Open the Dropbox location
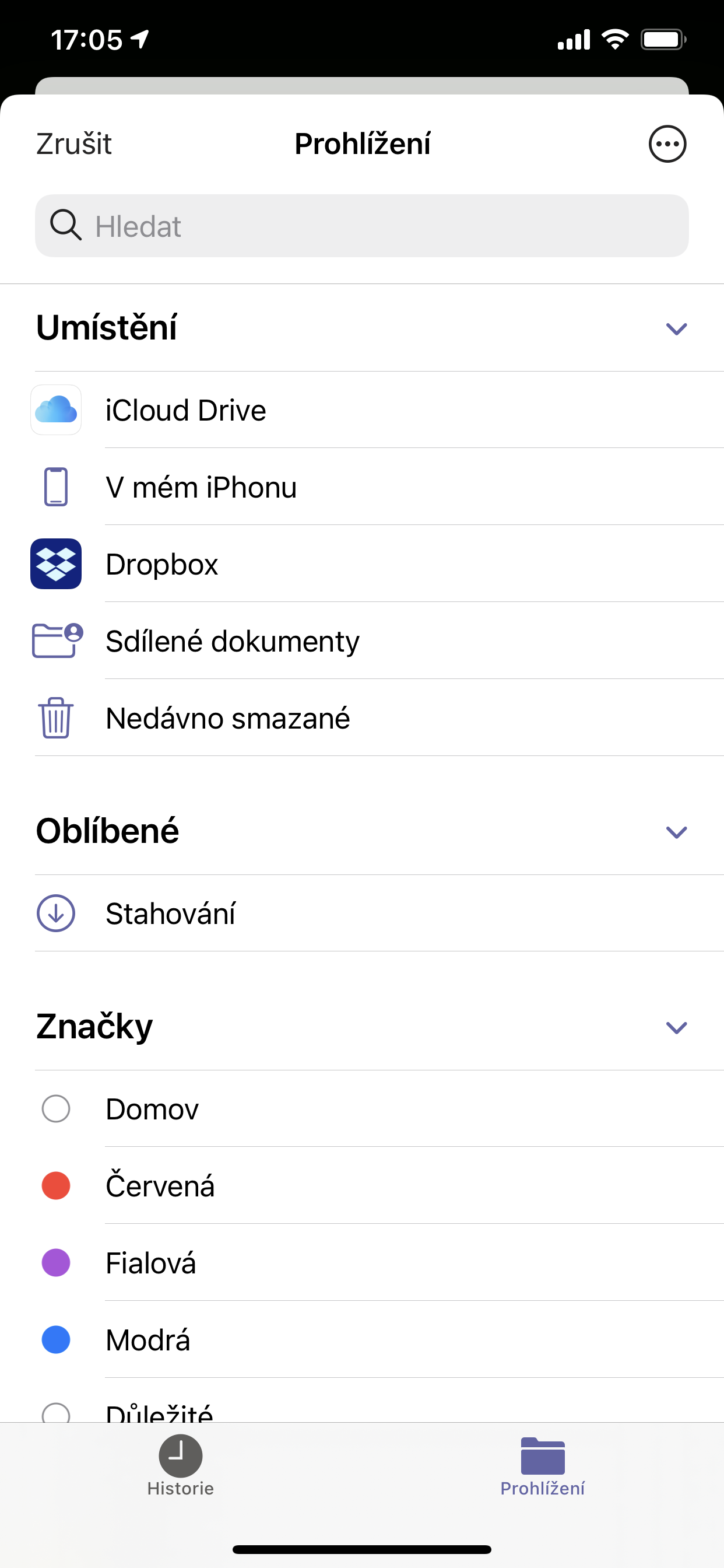724x1568 pixels. pos(162,563)
